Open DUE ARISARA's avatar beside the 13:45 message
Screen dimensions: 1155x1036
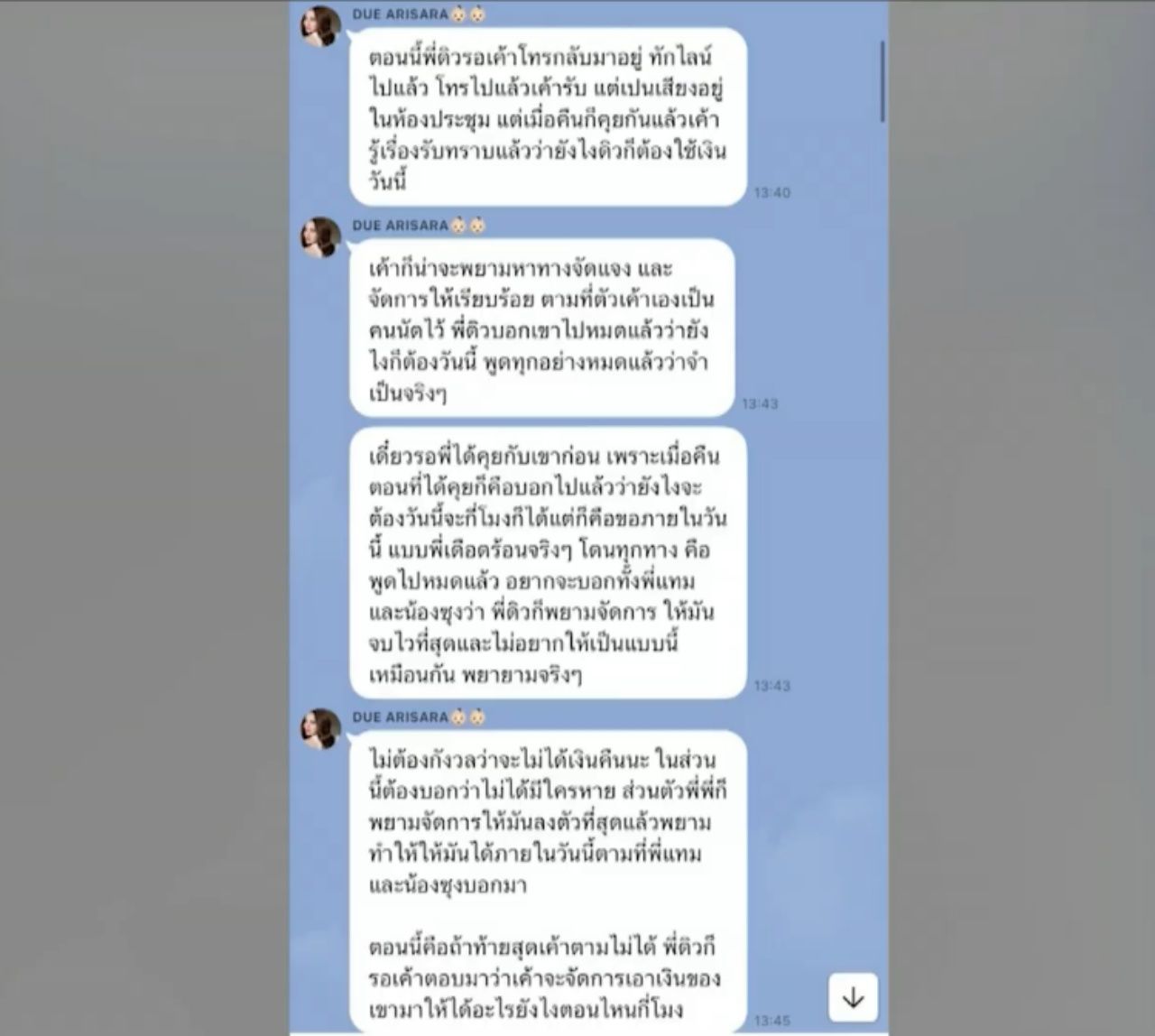click(x=320, y=729)
